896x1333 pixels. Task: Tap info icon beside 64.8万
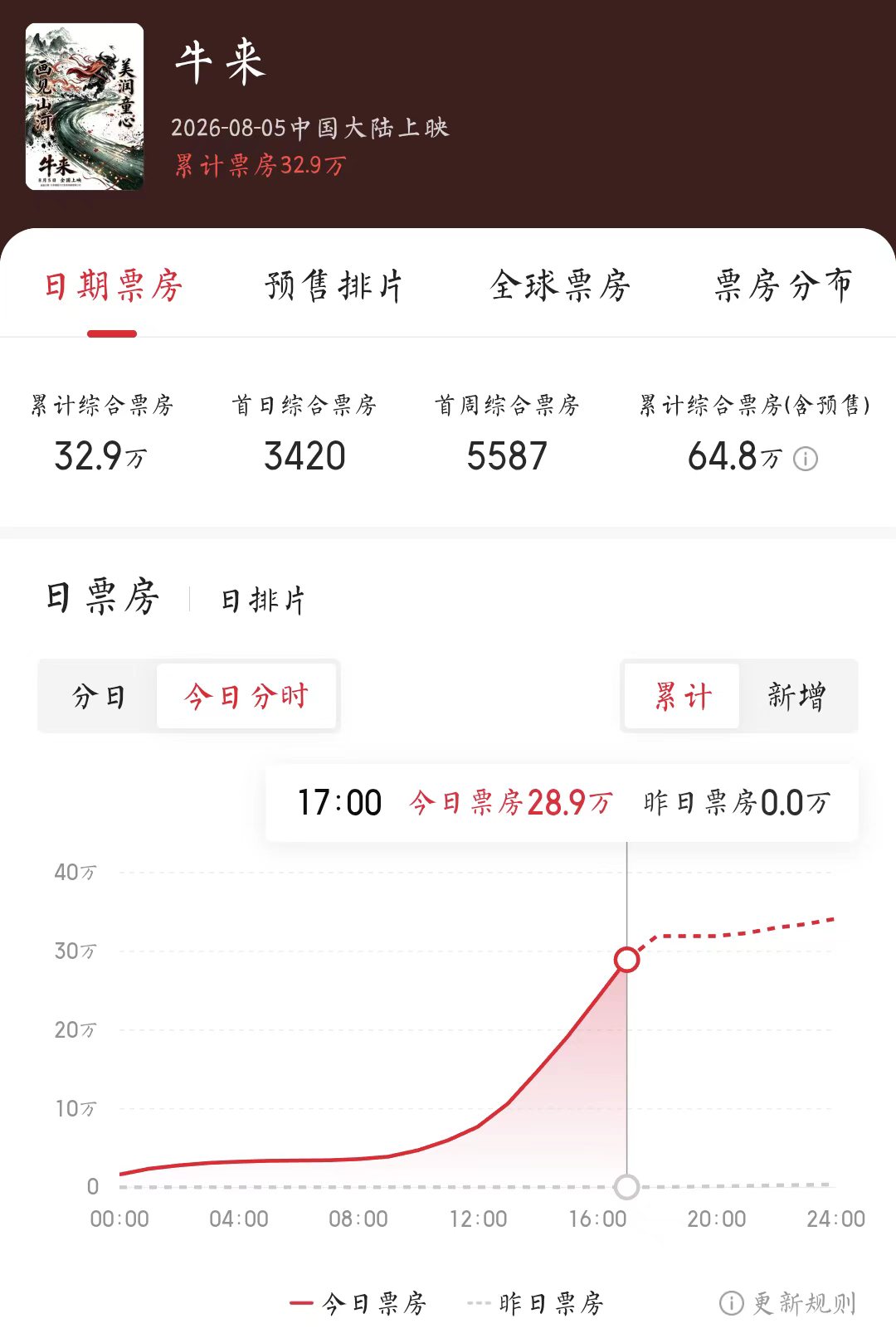806,459
